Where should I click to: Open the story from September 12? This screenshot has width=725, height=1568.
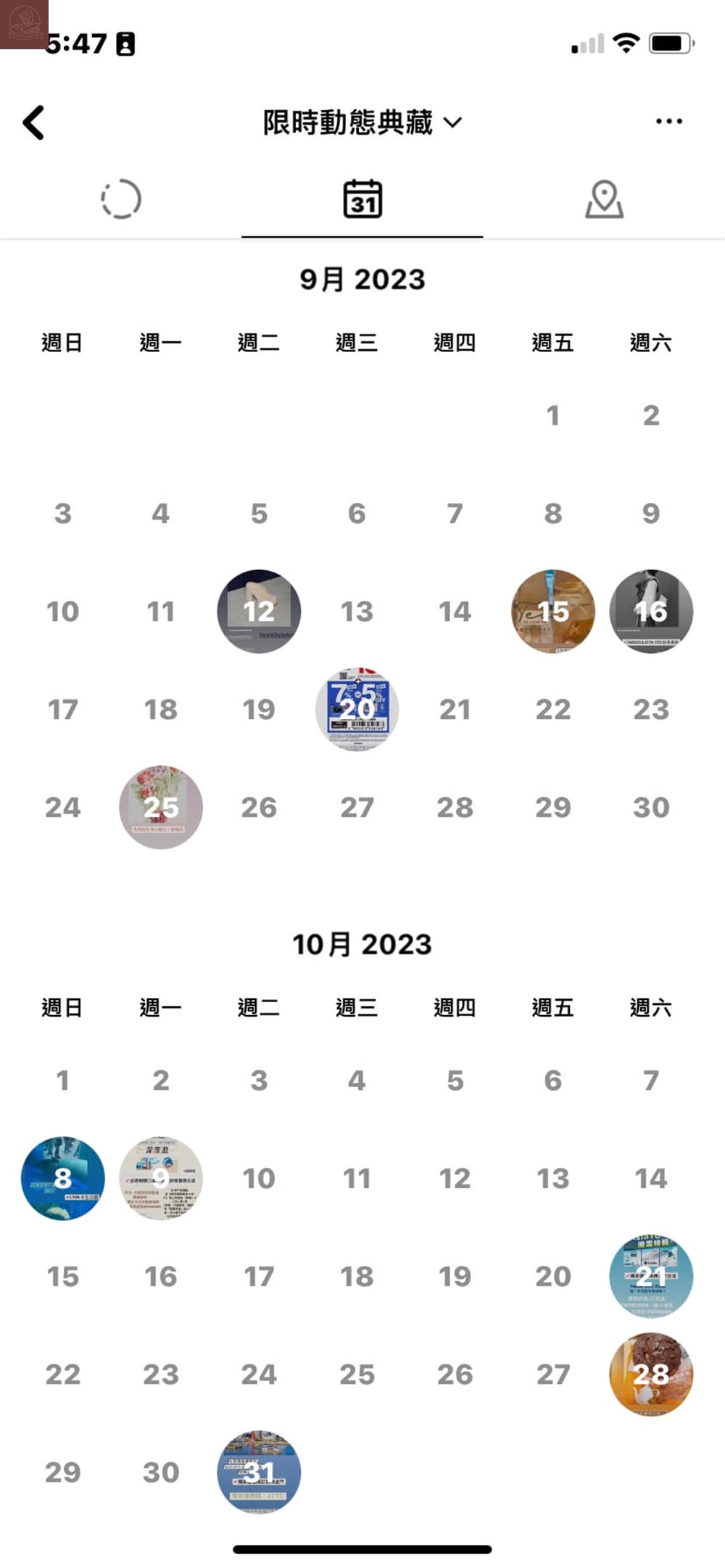(258, 611)
